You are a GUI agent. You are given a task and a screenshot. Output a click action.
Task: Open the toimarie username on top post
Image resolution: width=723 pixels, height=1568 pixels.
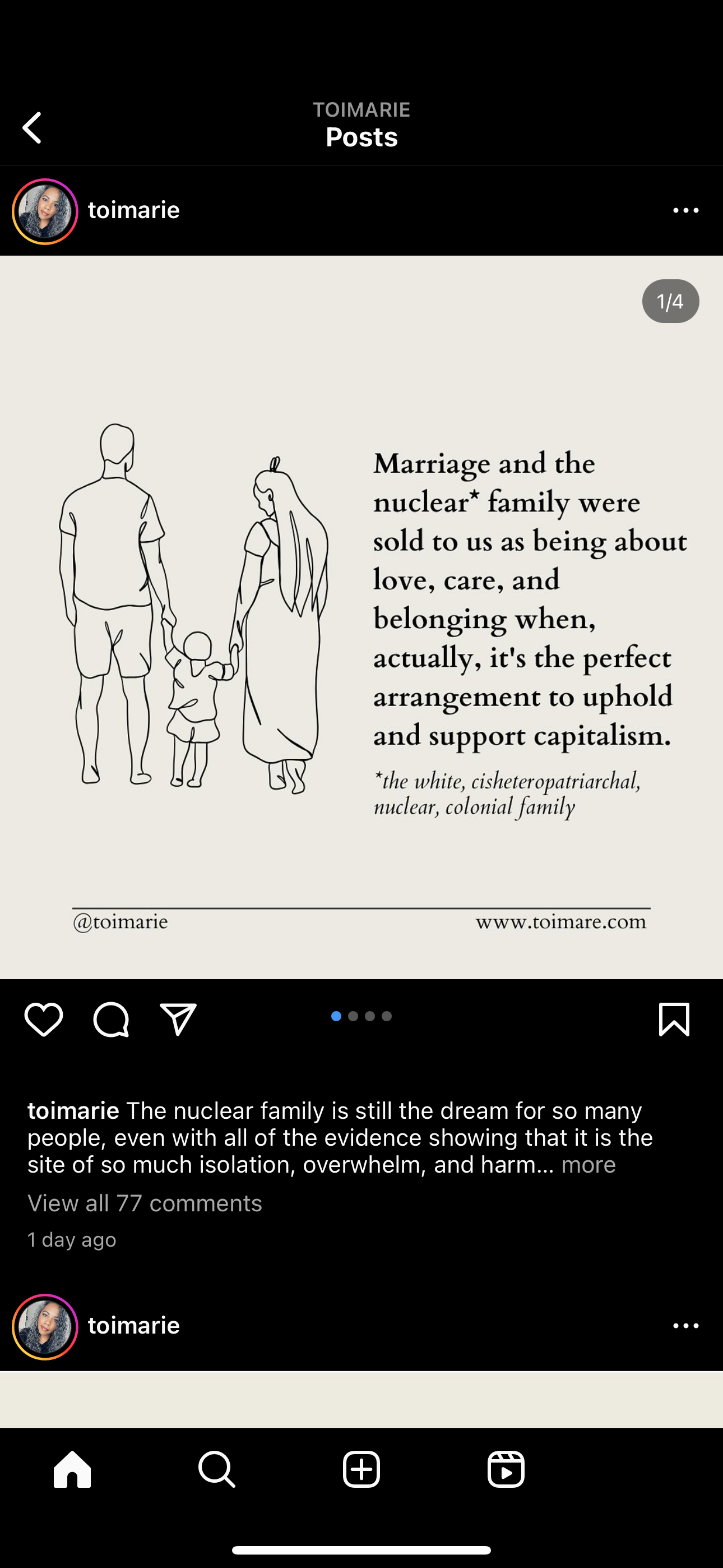pyautogui.click(x=134, y=210)
